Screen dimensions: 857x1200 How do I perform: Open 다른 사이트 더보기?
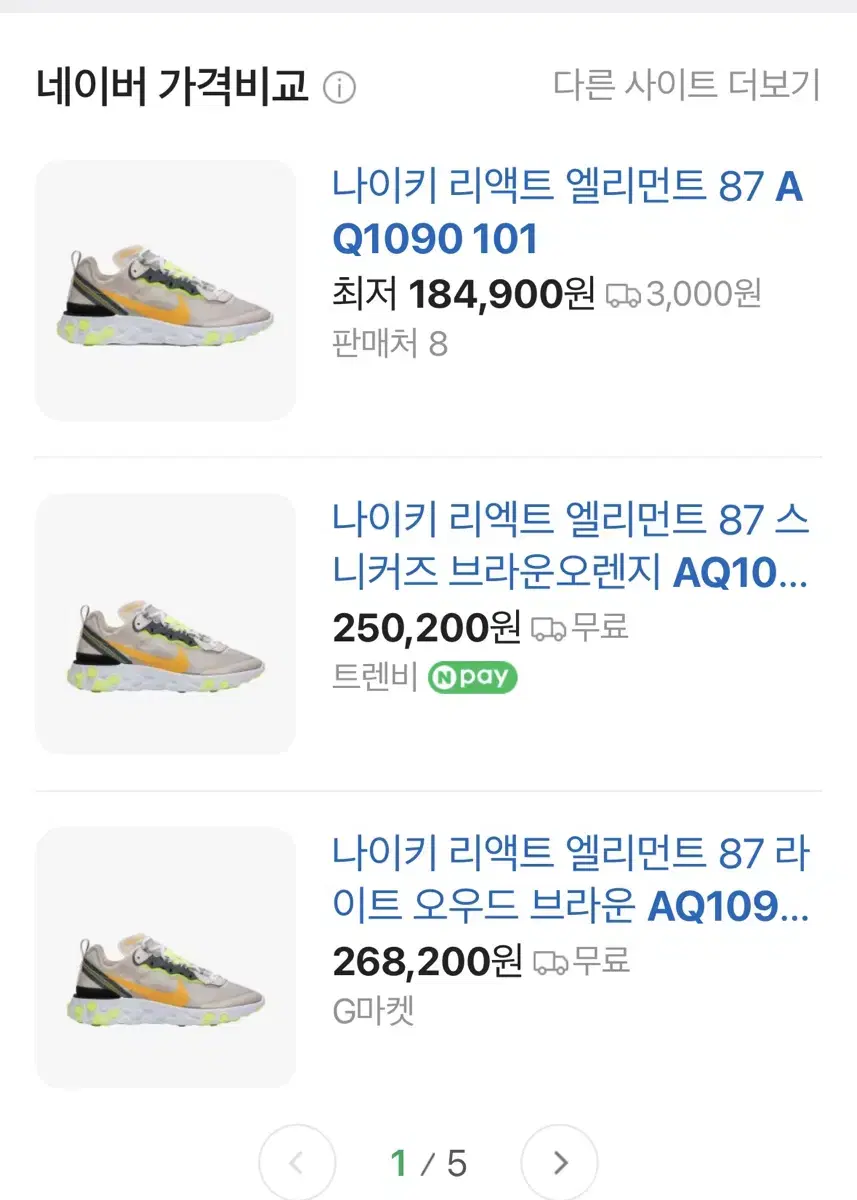click(x=690, y=87)
